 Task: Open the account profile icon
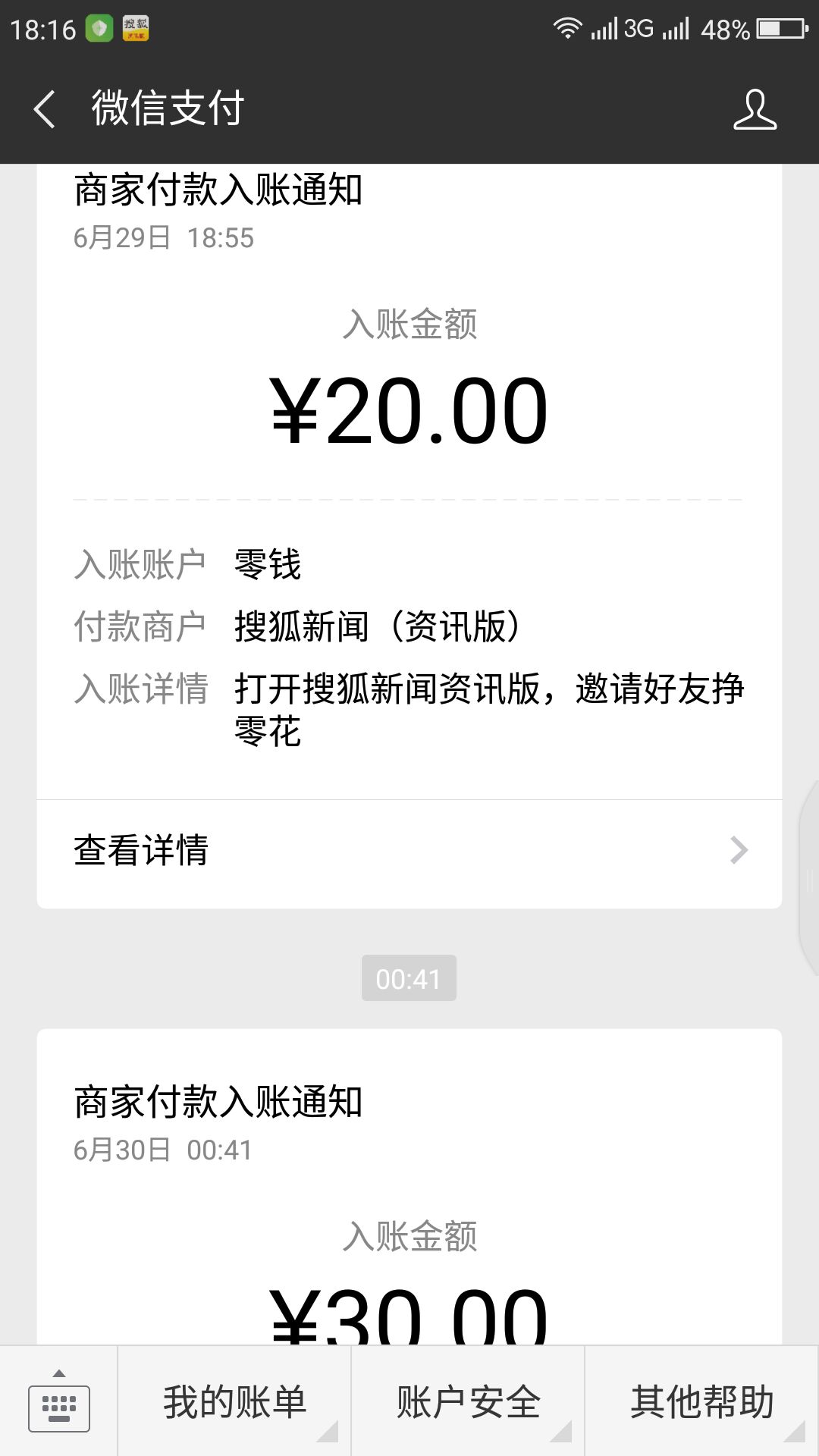point(755,110)
